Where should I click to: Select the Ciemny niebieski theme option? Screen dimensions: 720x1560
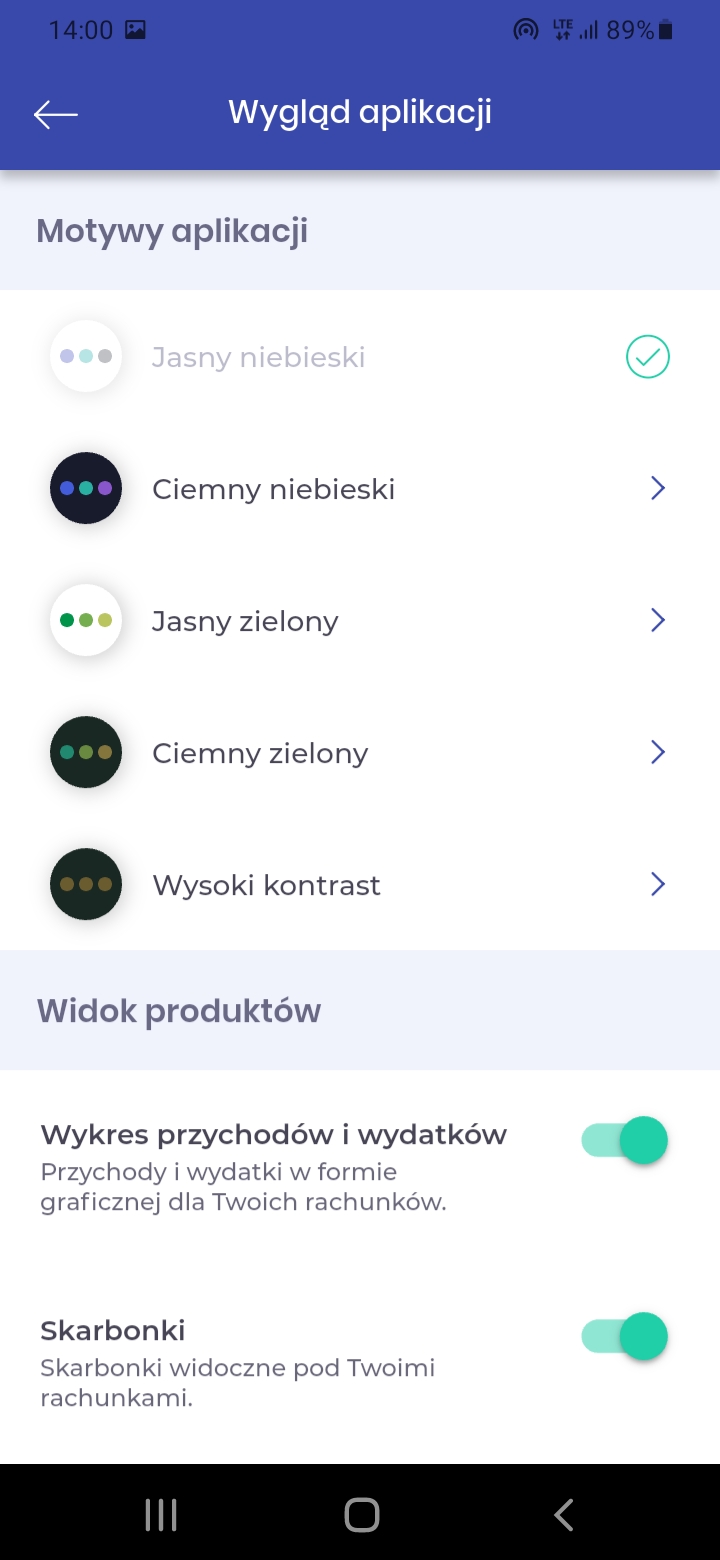tap(272, 488)
